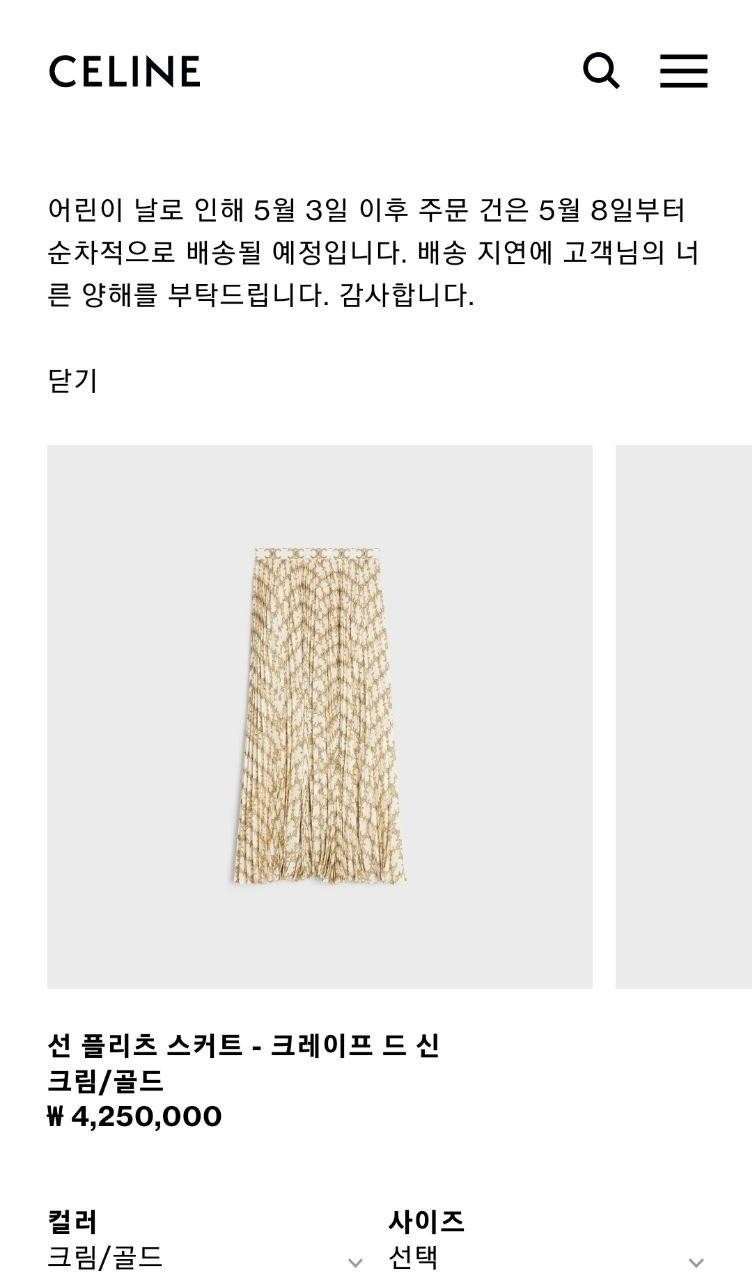The image size is (752, 1280).
Task: Go to the CELINE home page
Action: 125,72
